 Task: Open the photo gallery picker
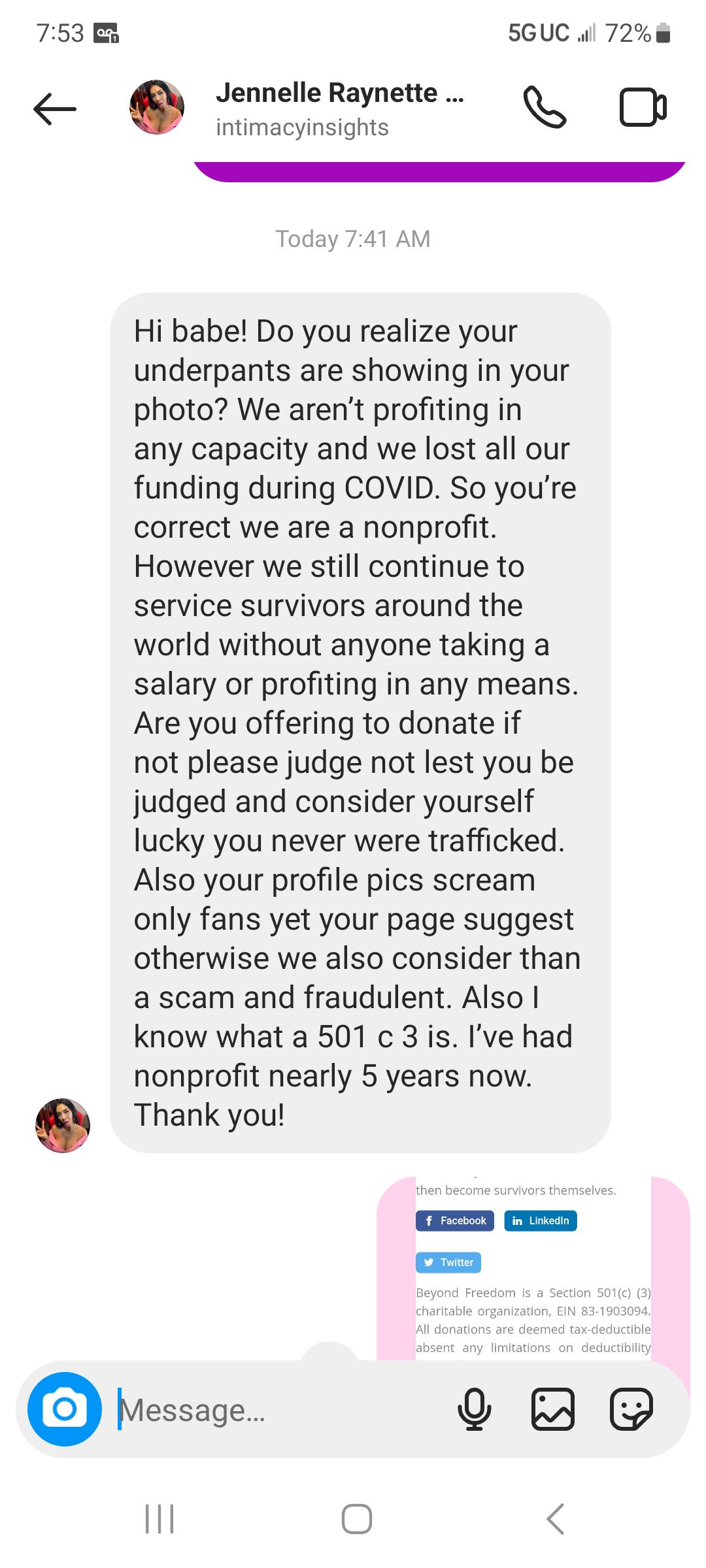(553, 1409)
